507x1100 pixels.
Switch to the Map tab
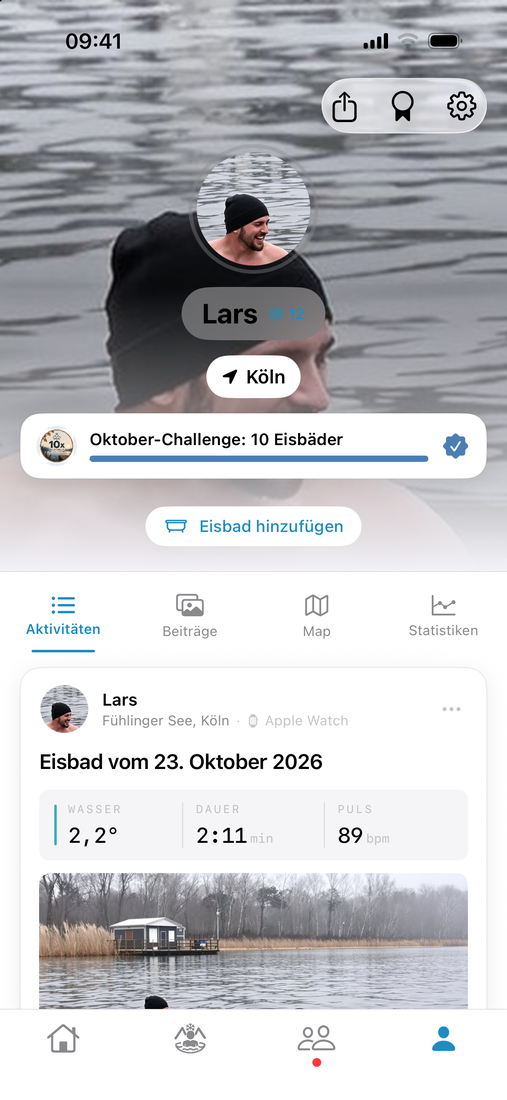pos(316,616)
